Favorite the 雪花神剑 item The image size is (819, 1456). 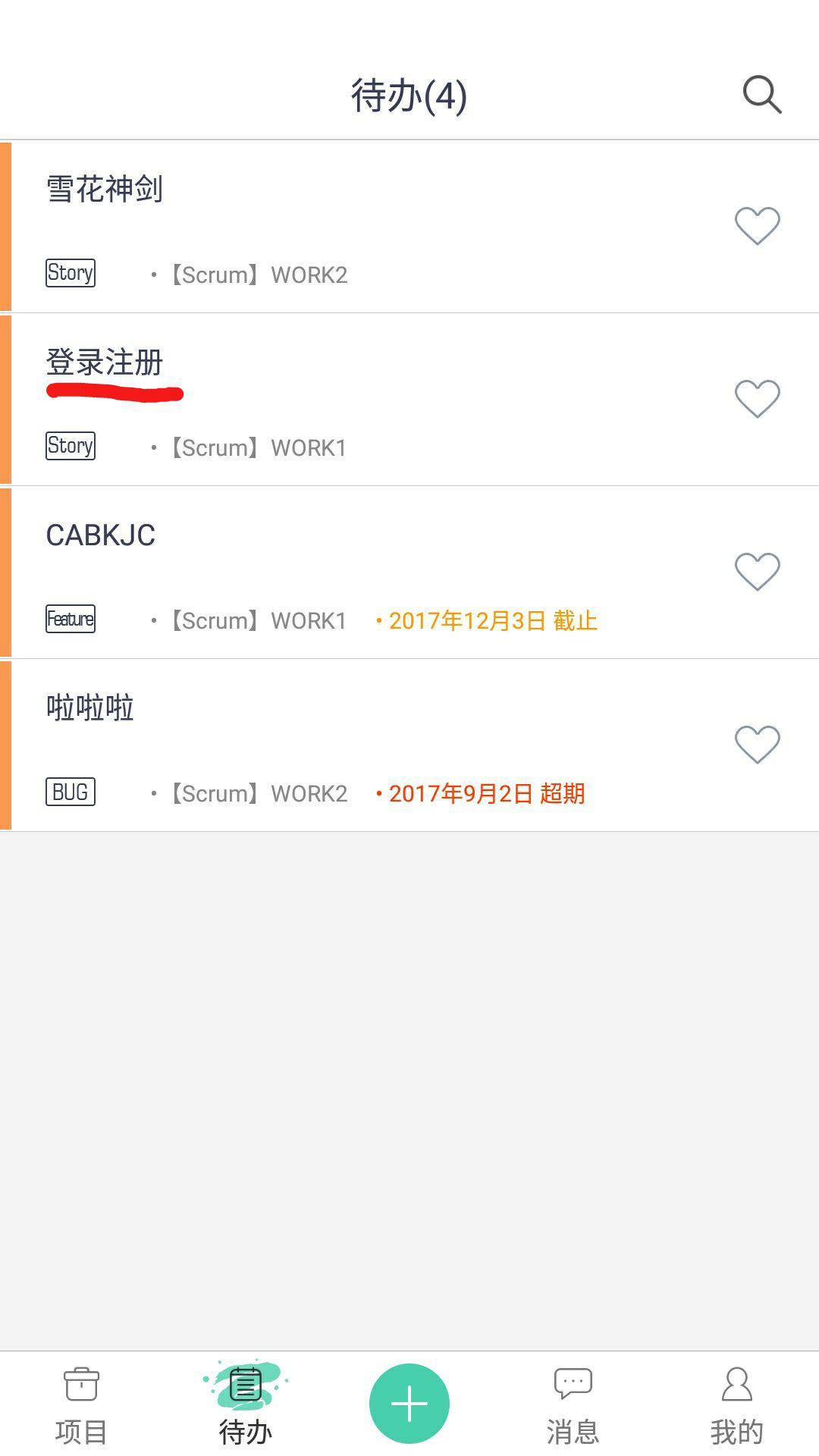(757, 226)
